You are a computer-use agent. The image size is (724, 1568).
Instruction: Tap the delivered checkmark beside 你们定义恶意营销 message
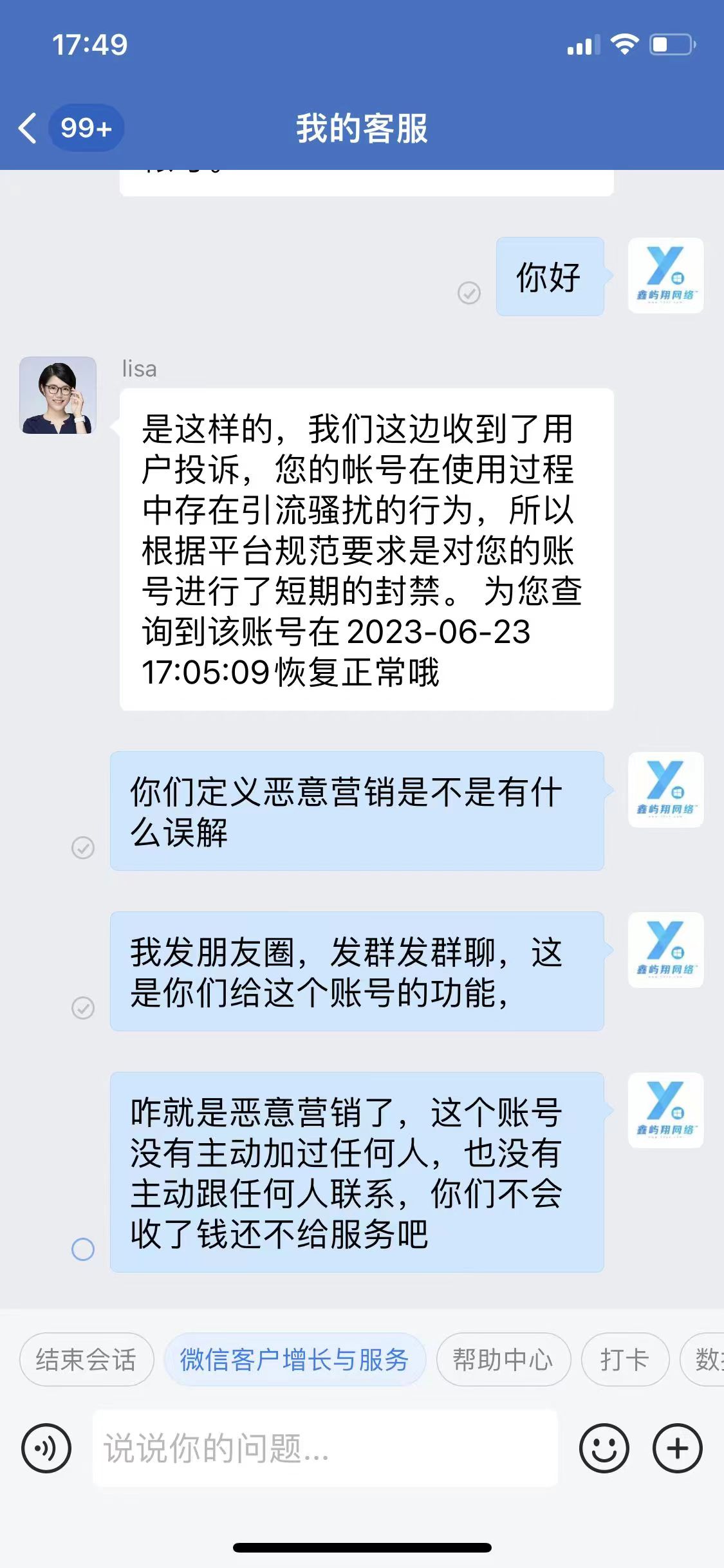pyautogui.click(x=83, y=848)
